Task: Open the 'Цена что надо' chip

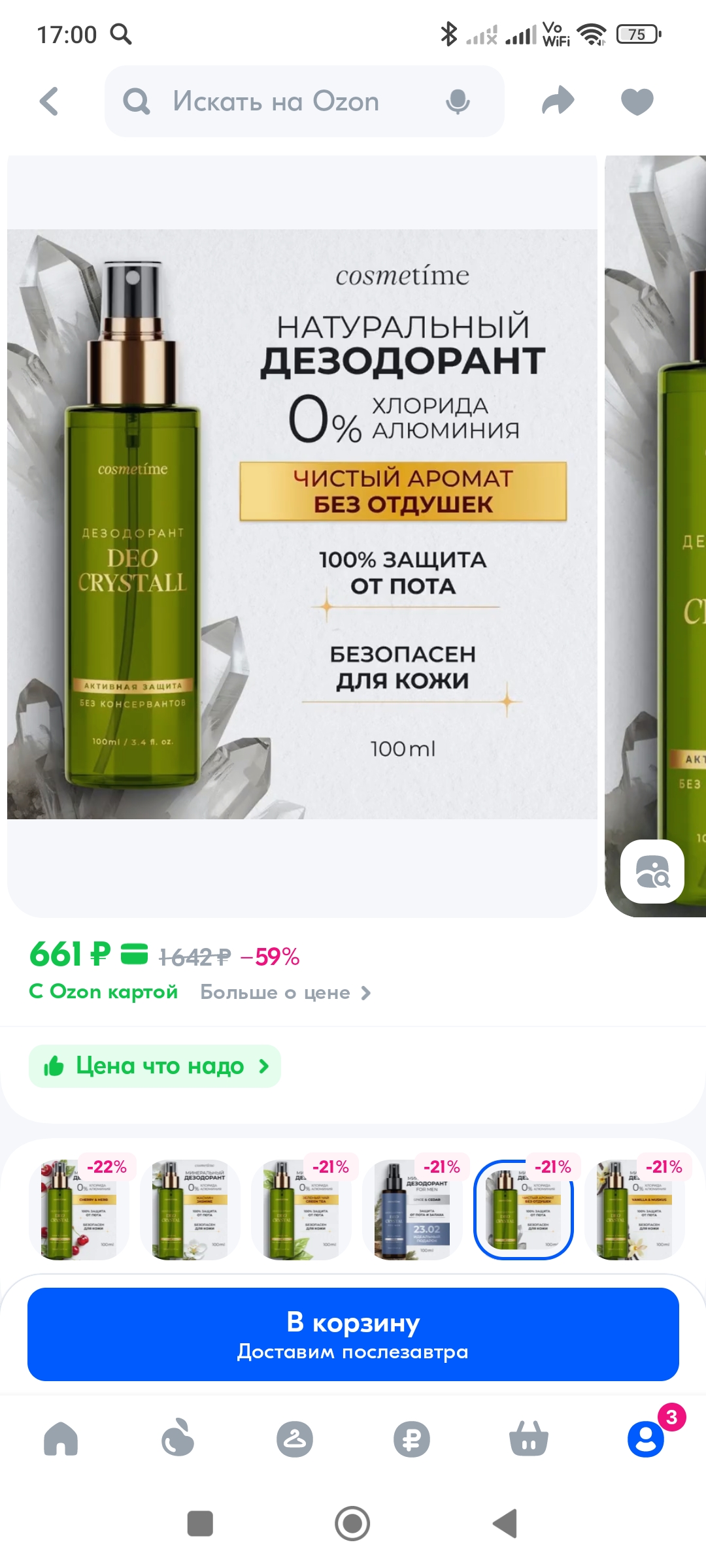Action: pos(155,1066)
